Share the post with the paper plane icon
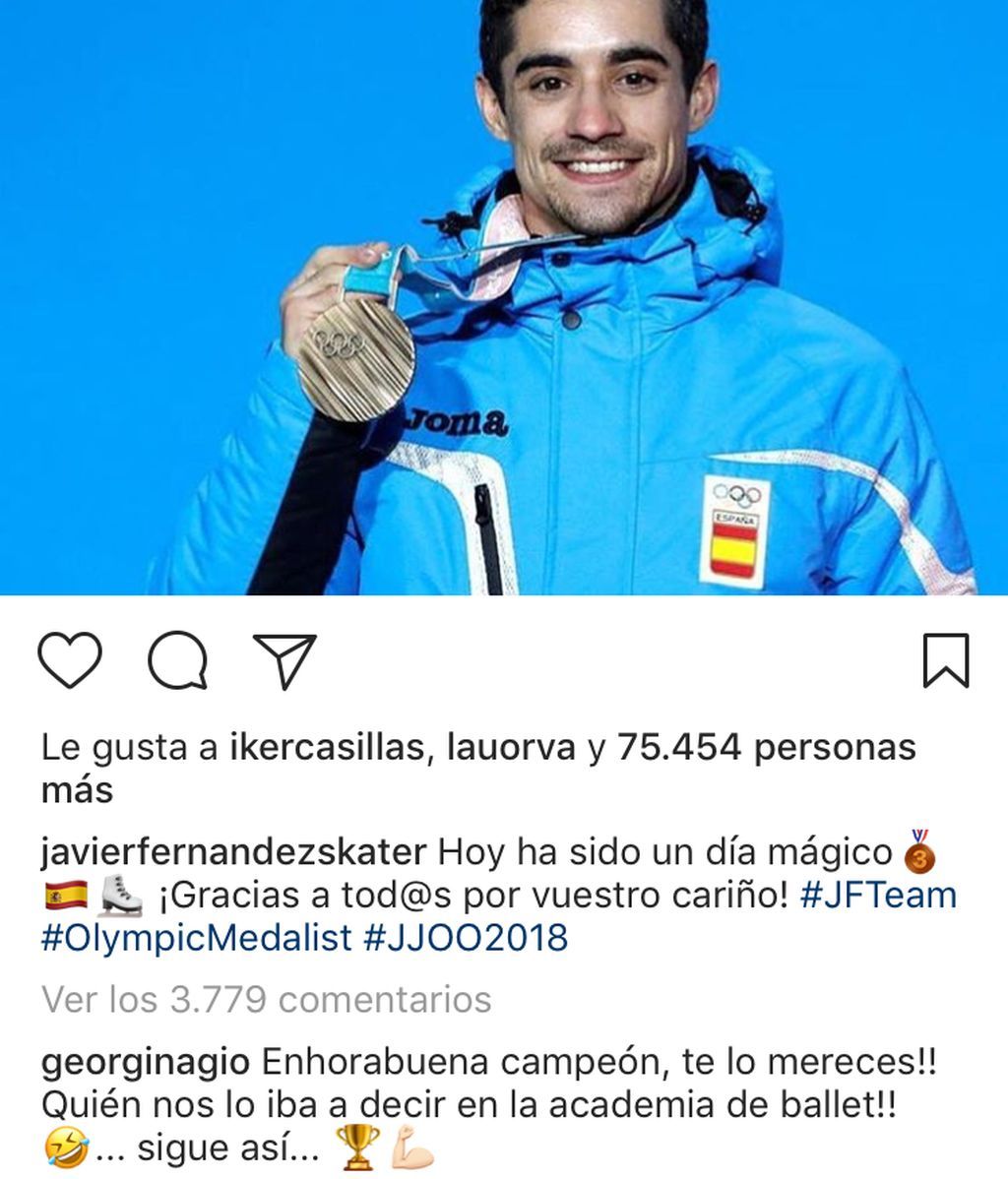The height and width of the screenshot is (1179, 1008). 284,660
